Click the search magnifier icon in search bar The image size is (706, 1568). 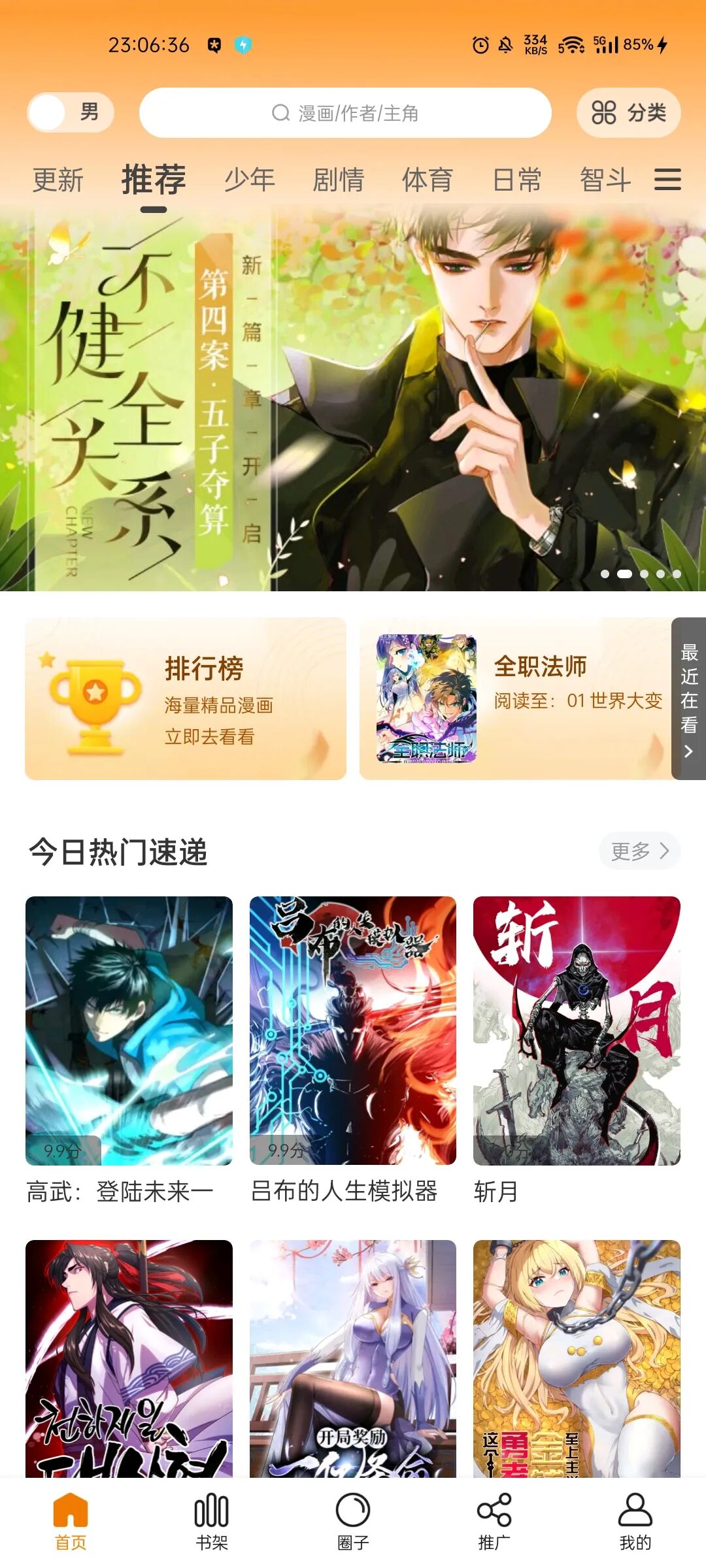280,112
